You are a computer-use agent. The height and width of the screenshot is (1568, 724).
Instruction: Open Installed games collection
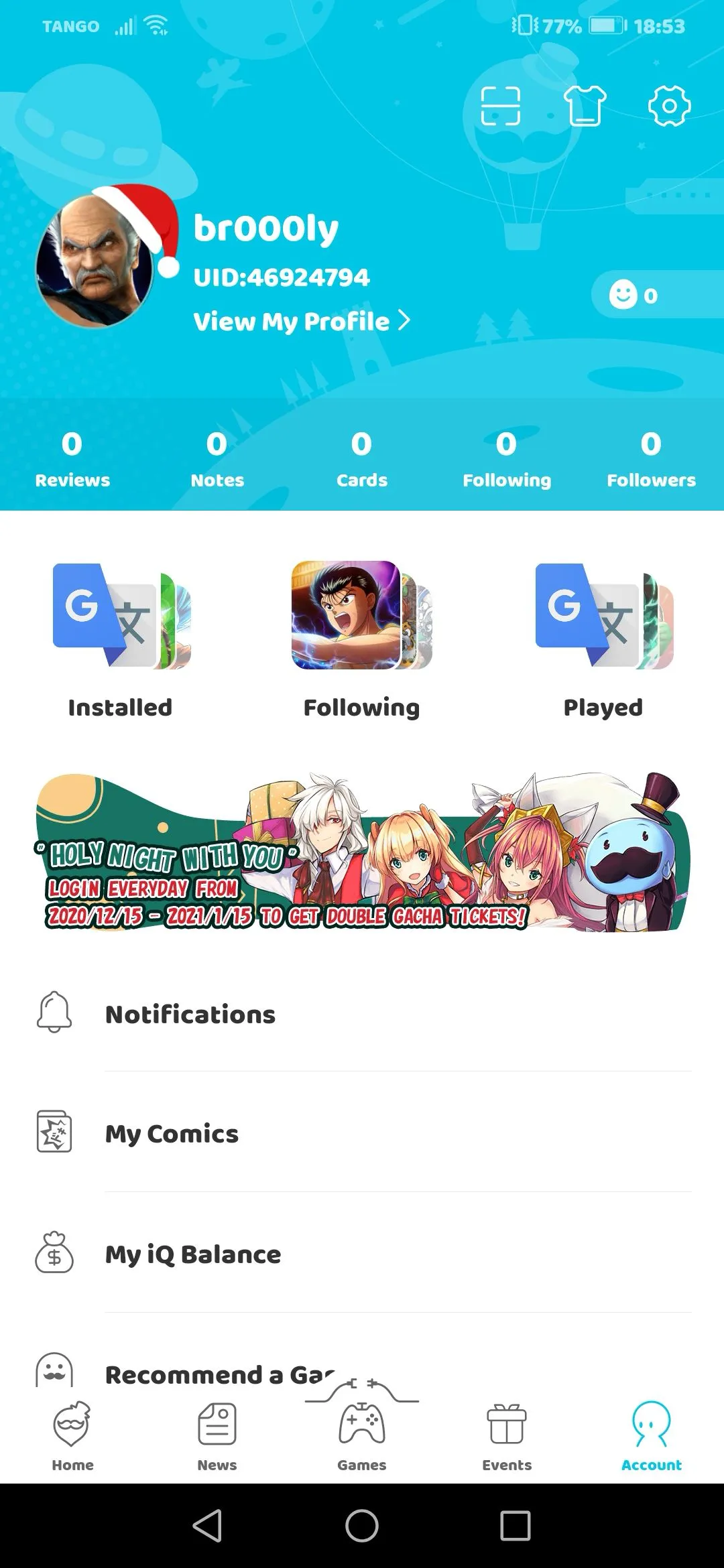pyautogui.click(x=121, y=640)
